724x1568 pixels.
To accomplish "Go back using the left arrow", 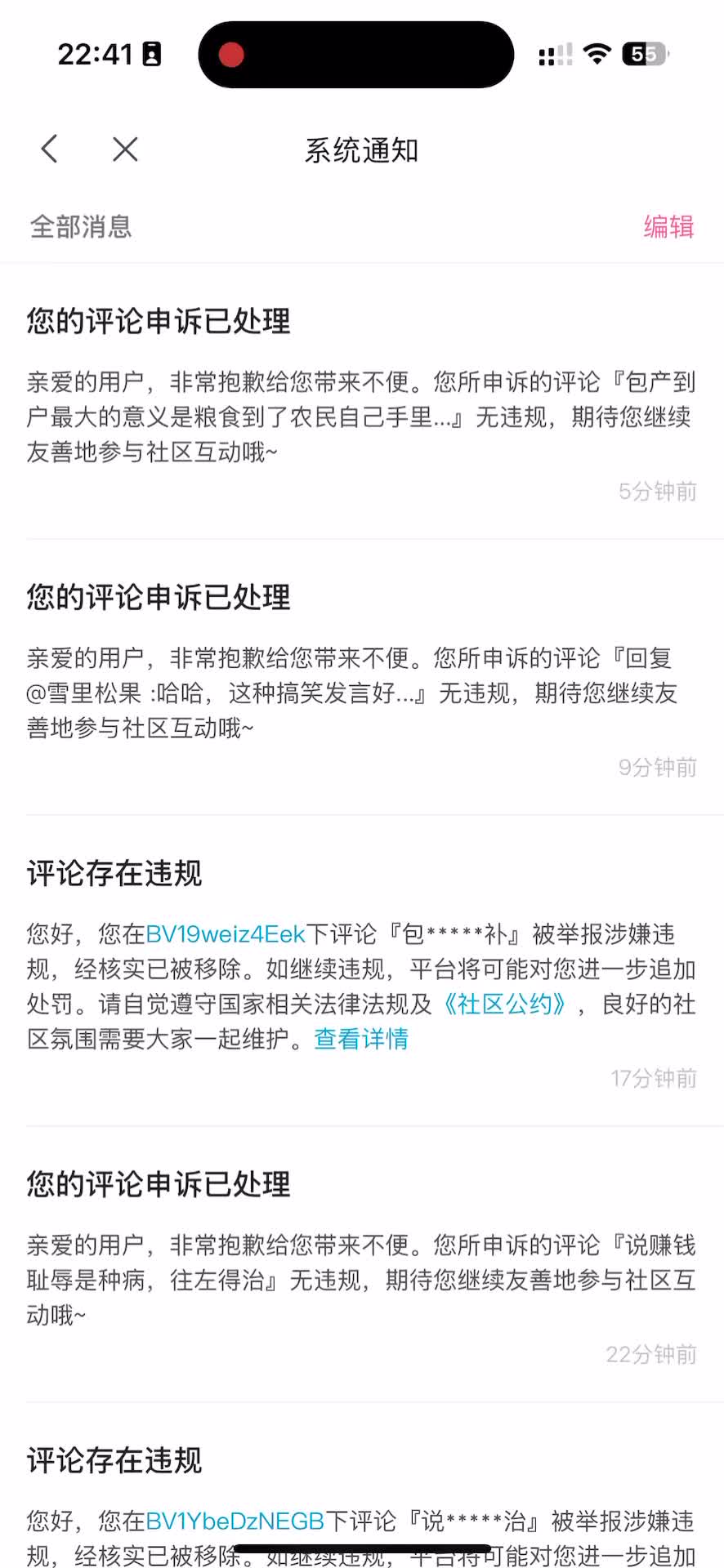I will pyautogui.click(x=50, y=149).
